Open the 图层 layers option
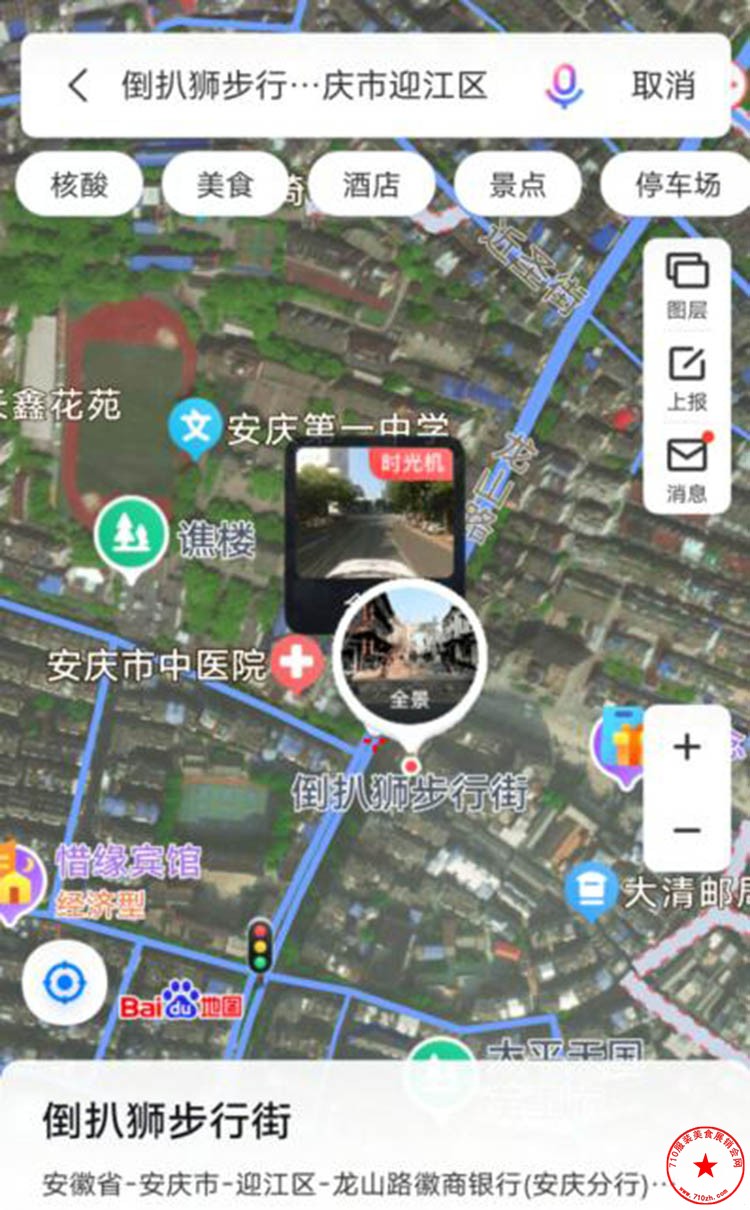The width and height of the screenshot is (750, 1210). [x=687, y=286]
